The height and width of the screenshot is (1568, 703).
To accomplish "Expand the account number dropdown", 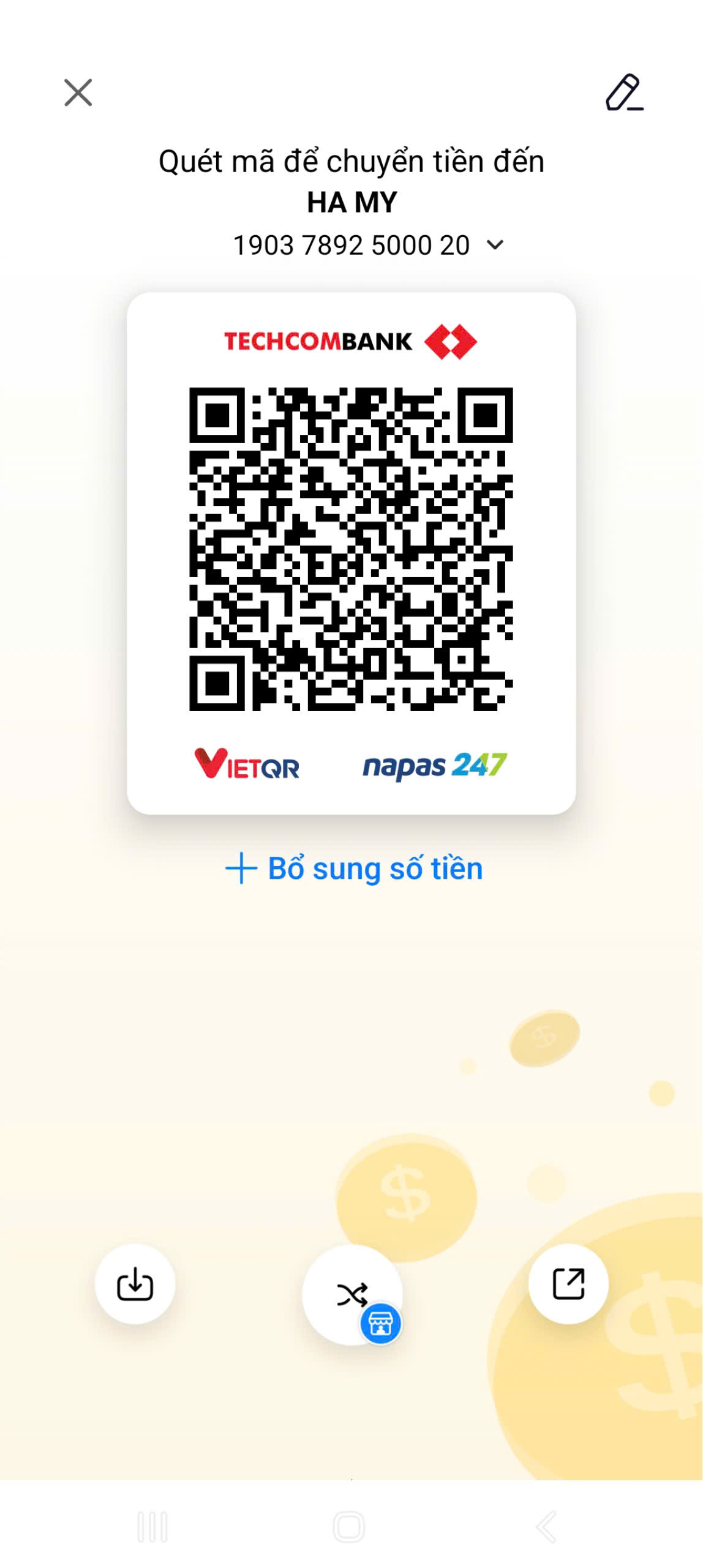I will 494,245.
